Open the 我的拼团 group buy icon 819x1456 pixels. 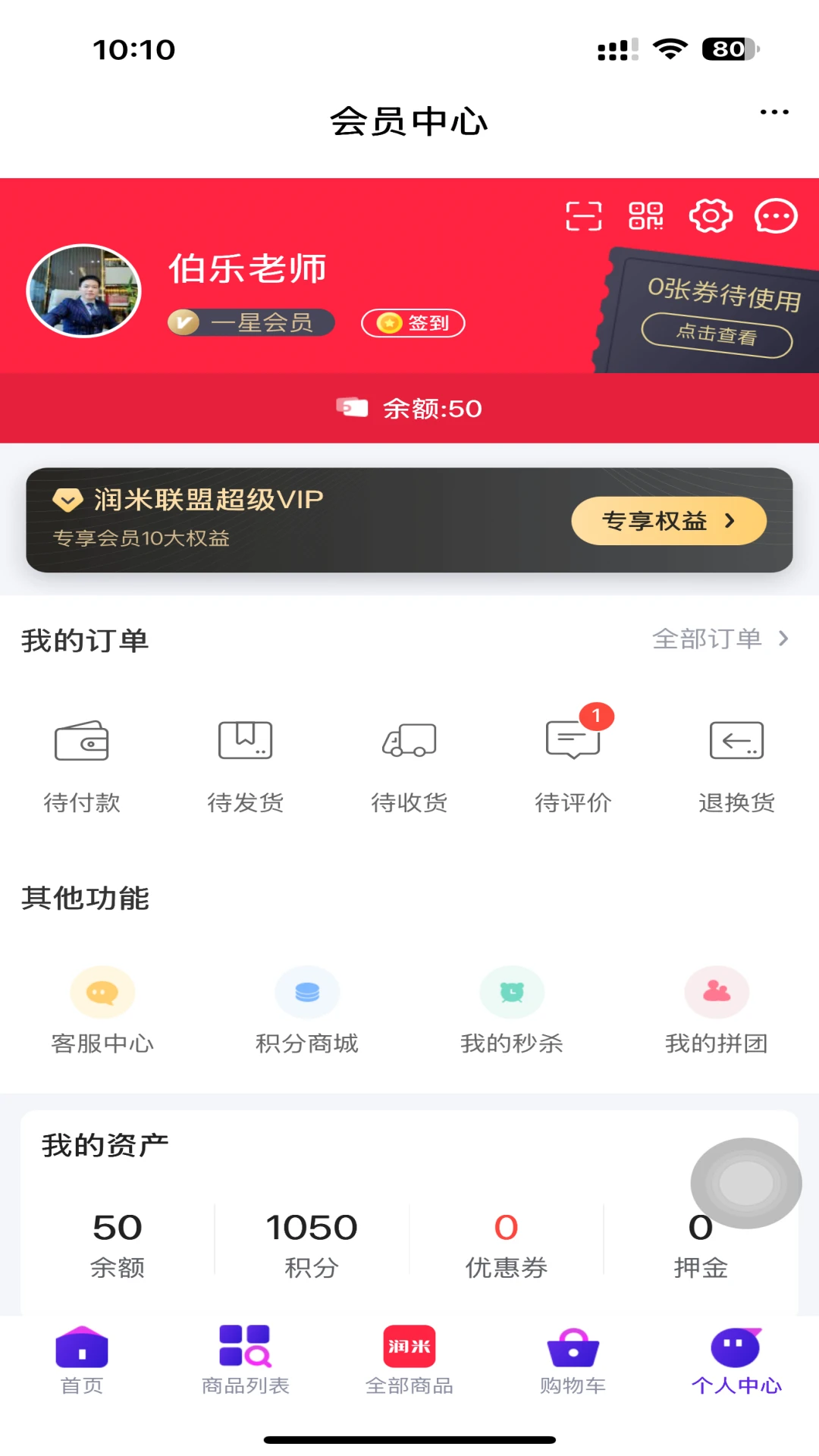[x=715, y=992]
